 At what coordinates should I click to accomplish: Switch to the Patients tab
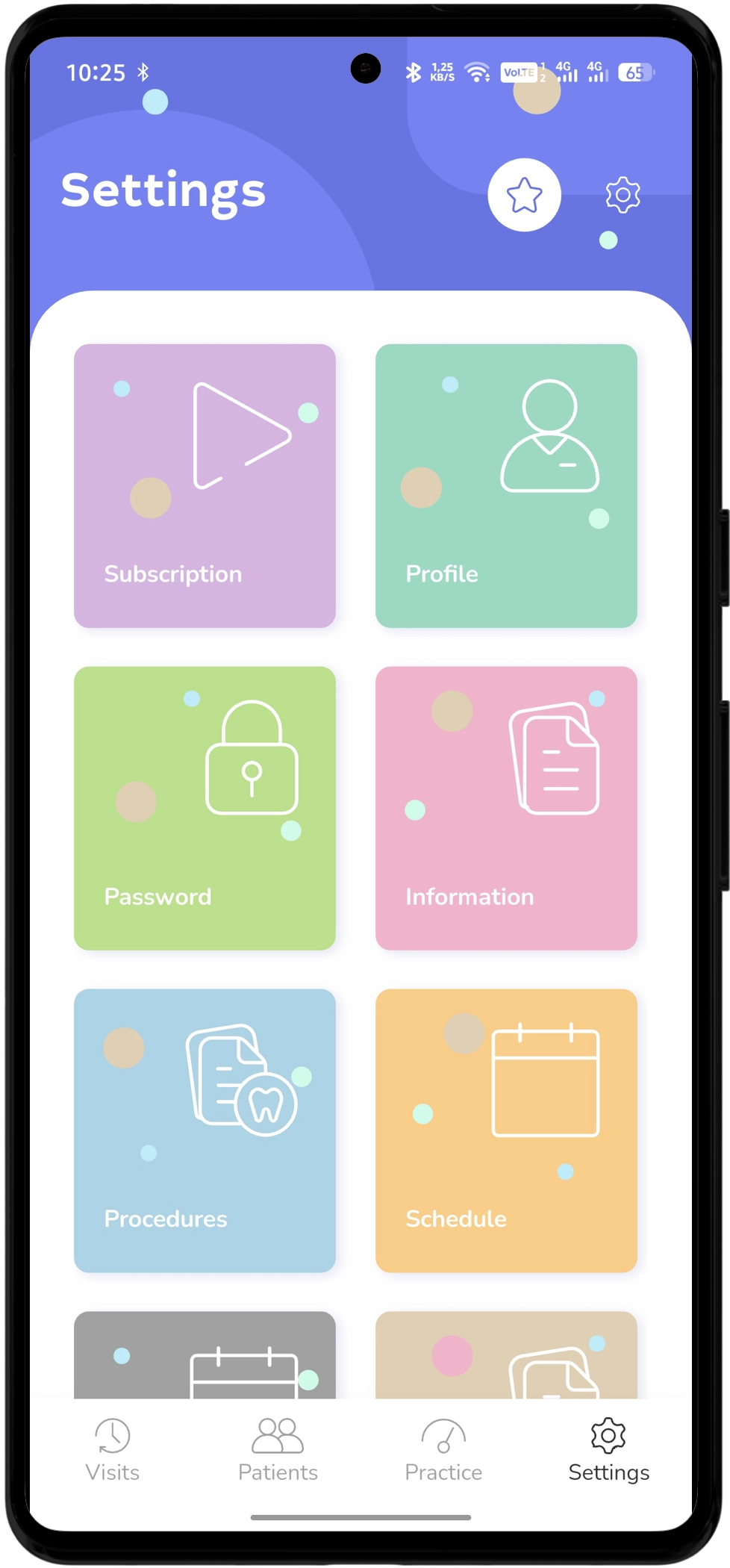point(278,1450)
